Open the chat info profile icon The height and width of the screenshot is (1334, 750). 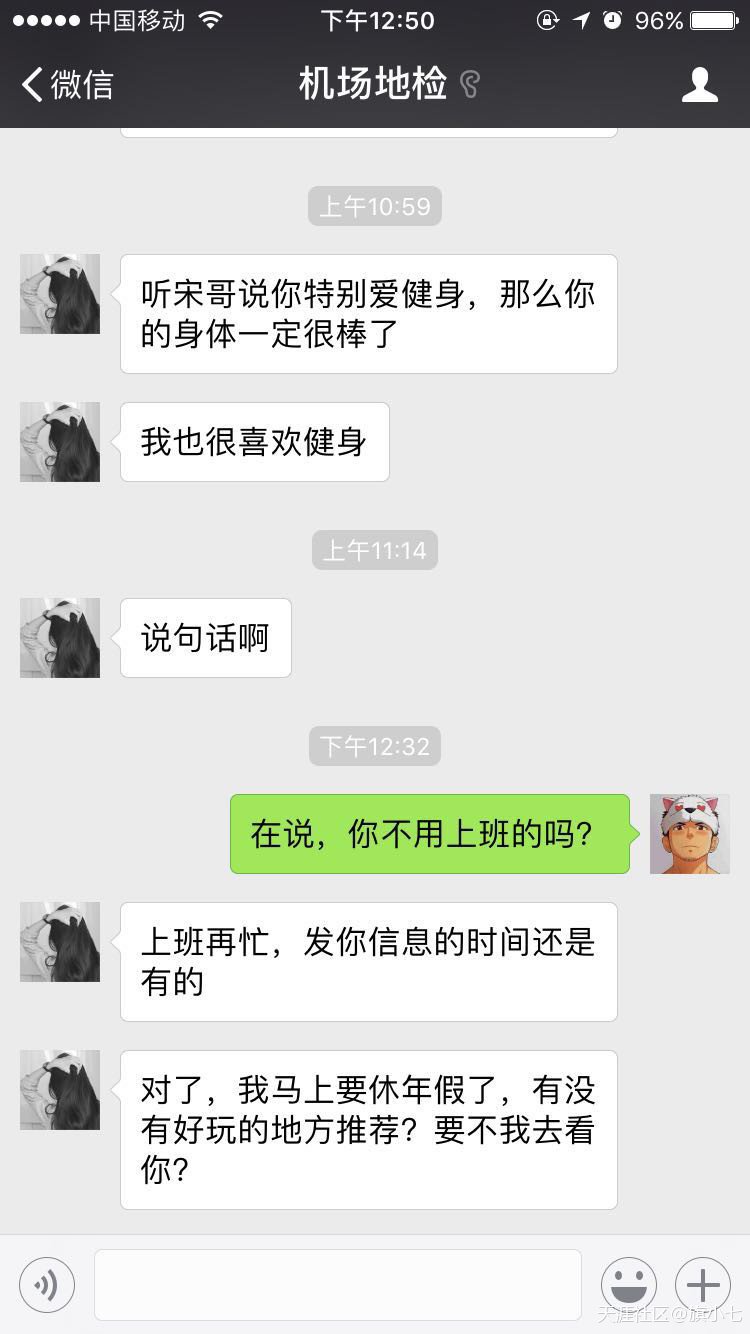pos(699,85)
